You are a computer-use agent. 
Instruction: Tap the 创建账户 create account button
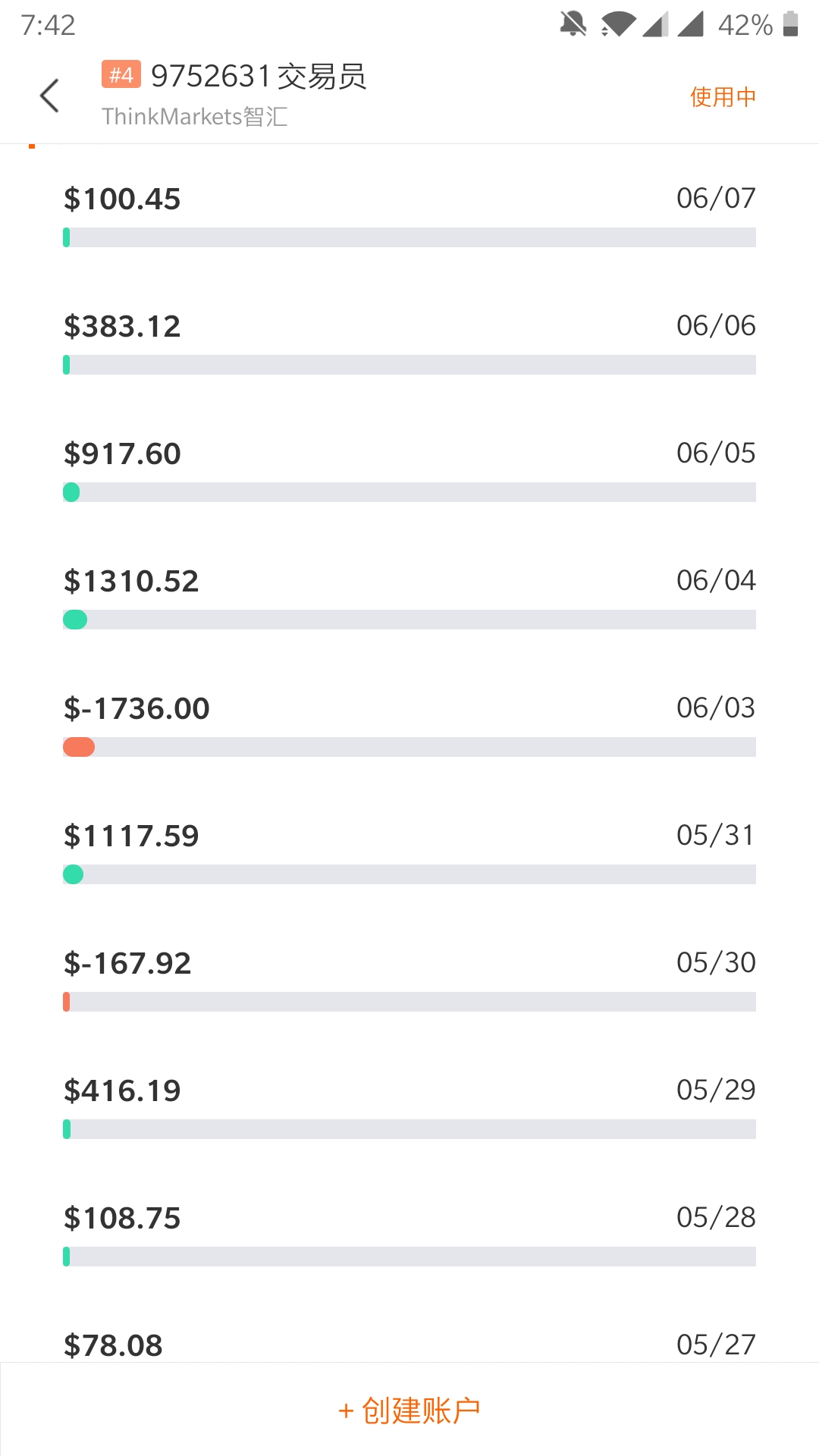(x=409, y=1410)
